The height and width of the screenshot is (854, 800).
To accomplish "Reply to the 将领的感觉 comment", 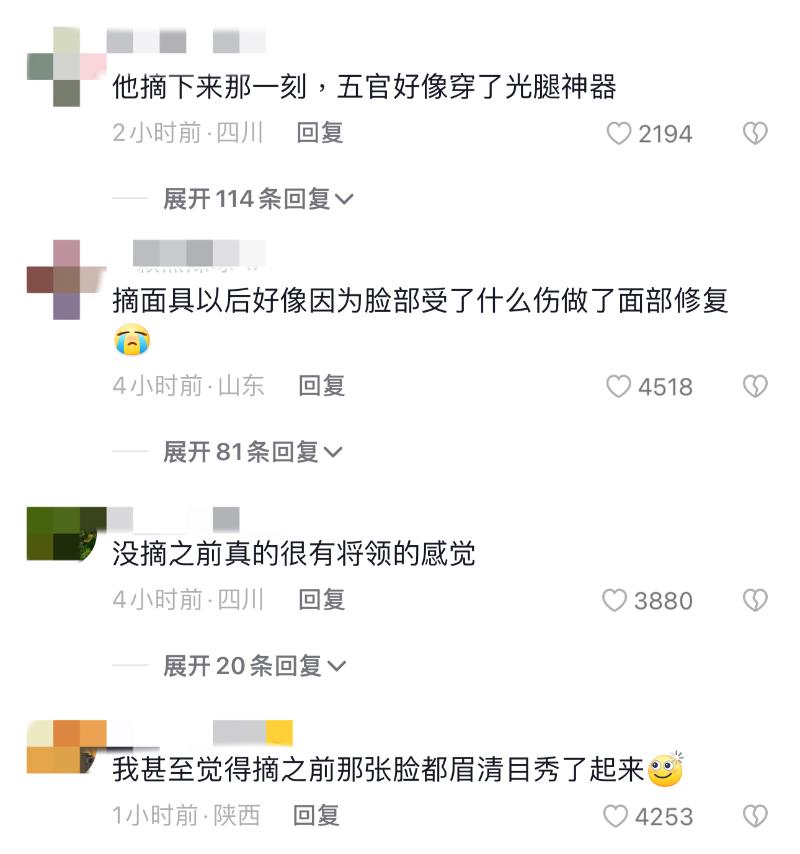I will [321, 599].
